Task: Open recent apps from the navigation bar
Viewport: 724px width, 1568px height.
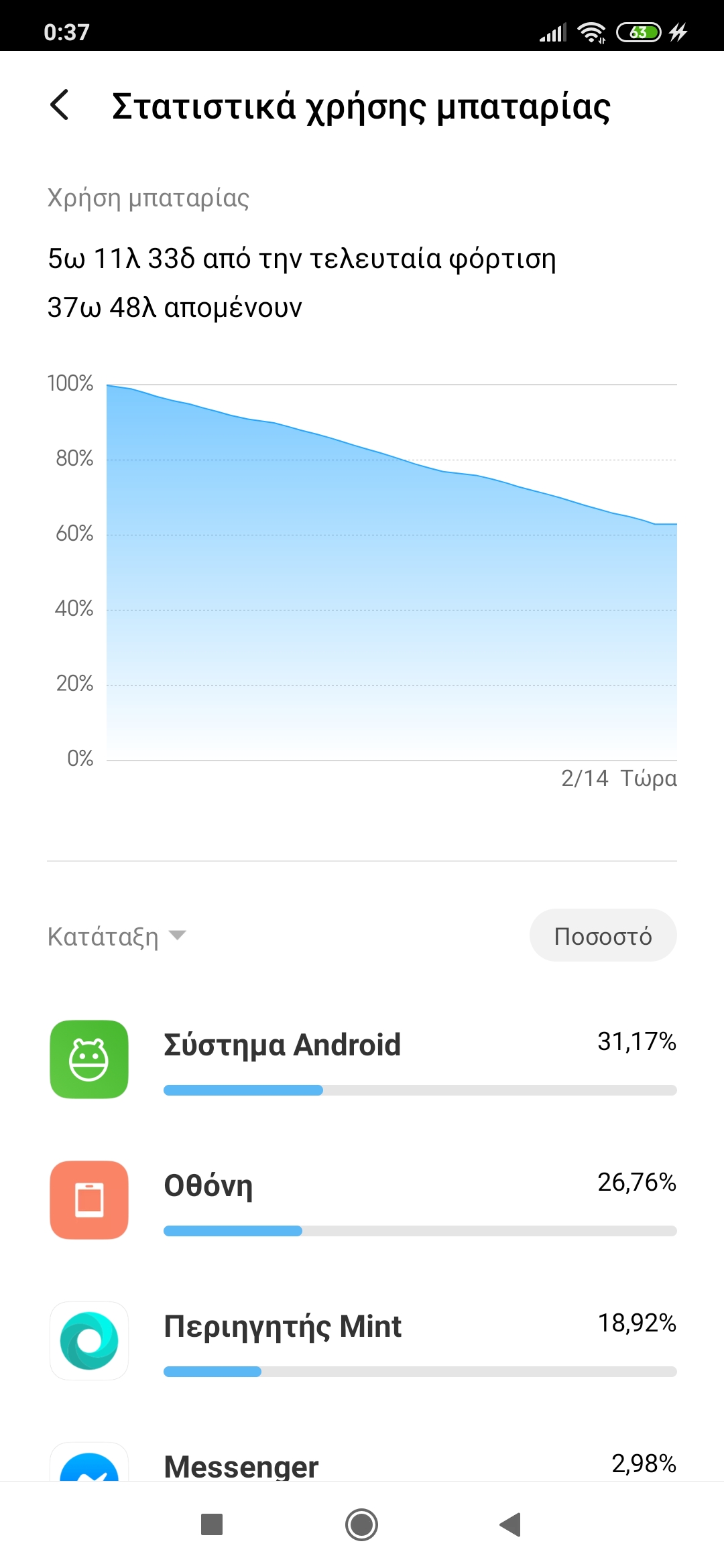Action: 212,1524
